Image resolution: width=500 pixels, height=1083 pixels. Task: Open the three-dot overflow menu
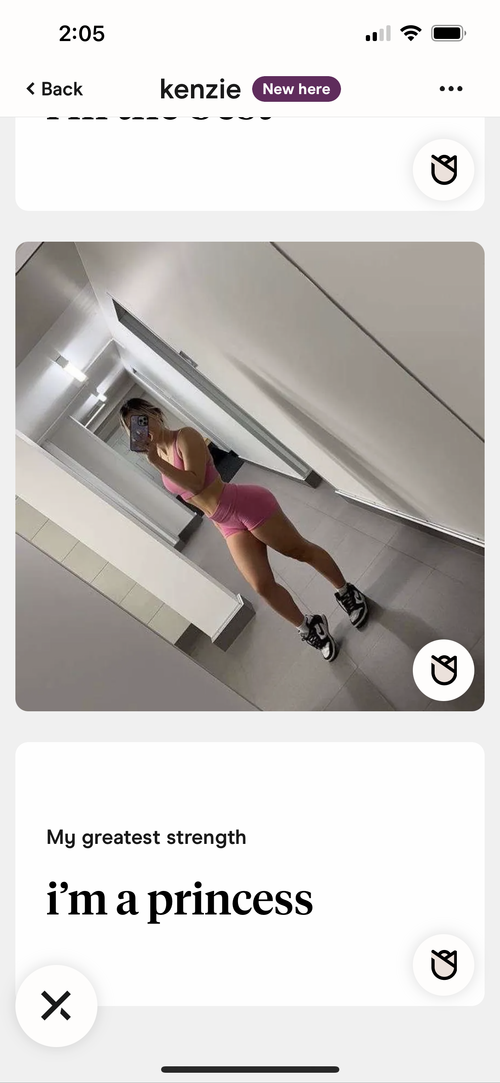pyautogui.click(x=451, y=89)
